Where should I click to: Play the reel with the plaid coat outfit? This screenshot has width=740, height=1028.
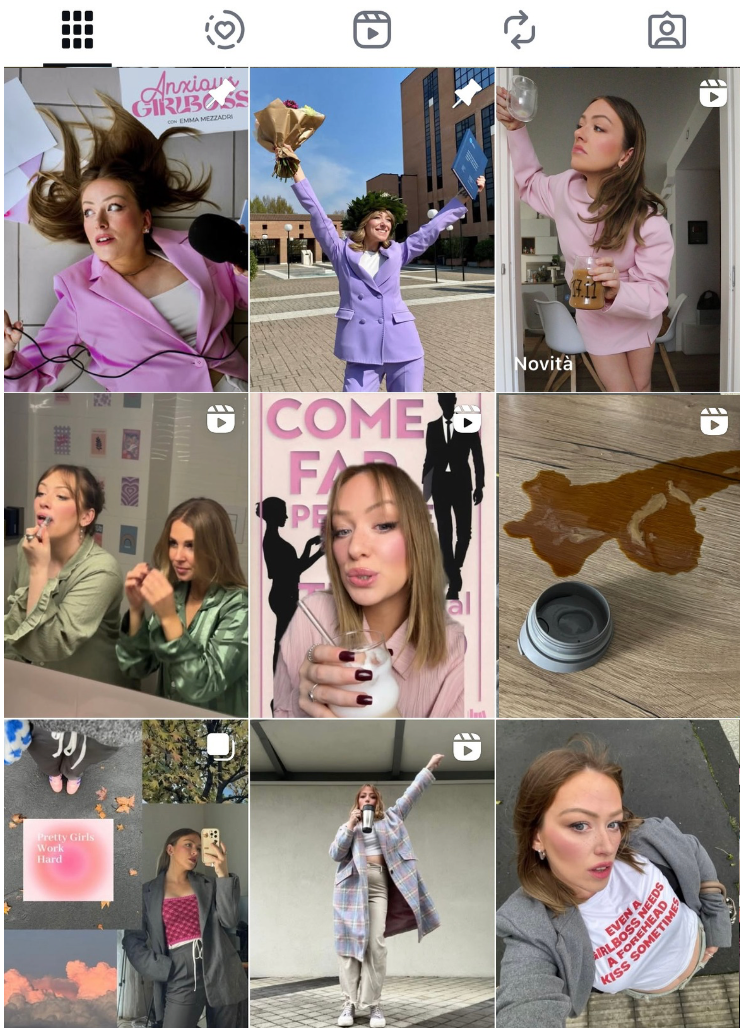coord(372,873)
